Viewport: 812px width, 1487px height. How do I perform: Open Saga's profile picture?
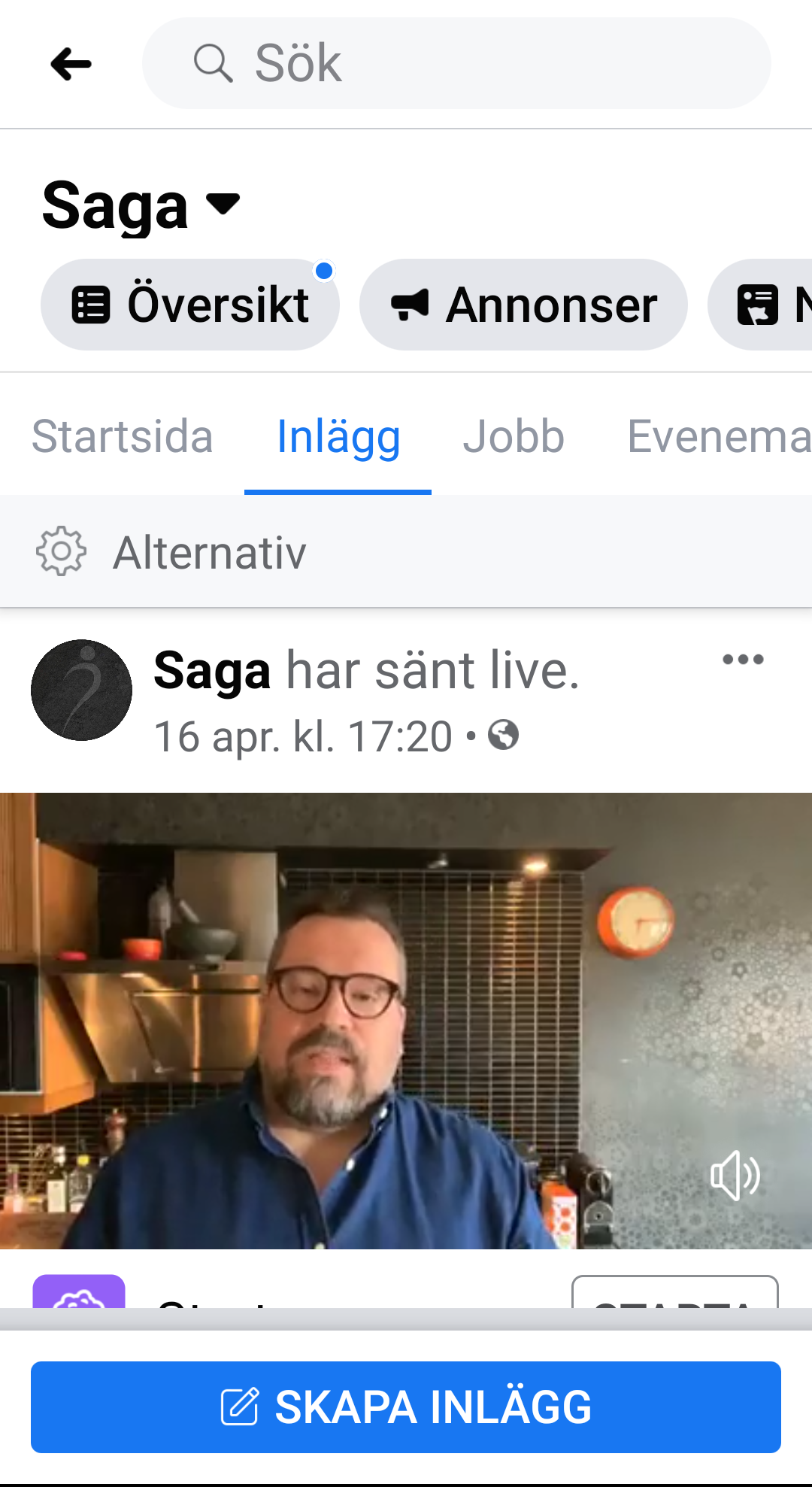tap(81, 690)
